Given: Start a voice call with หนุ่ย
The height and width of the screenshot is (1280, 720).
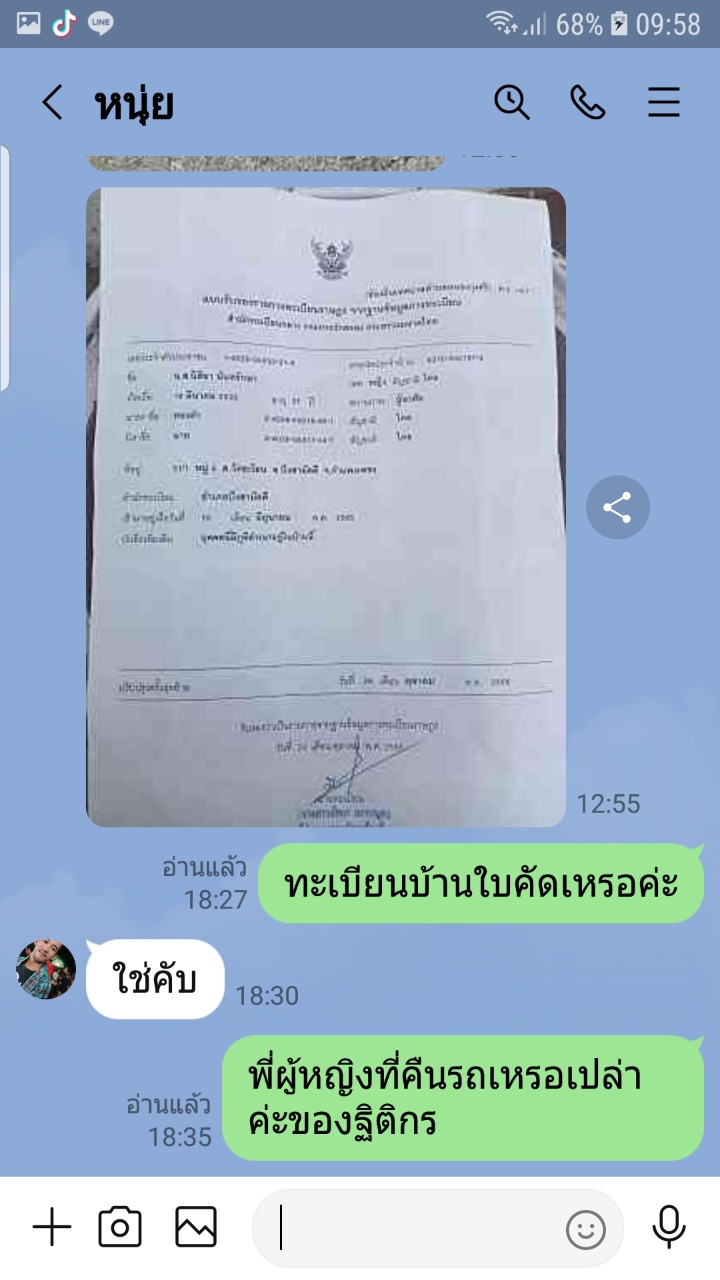Looking at the screenshot, I should pyautogui.click(x=588, y=102).
